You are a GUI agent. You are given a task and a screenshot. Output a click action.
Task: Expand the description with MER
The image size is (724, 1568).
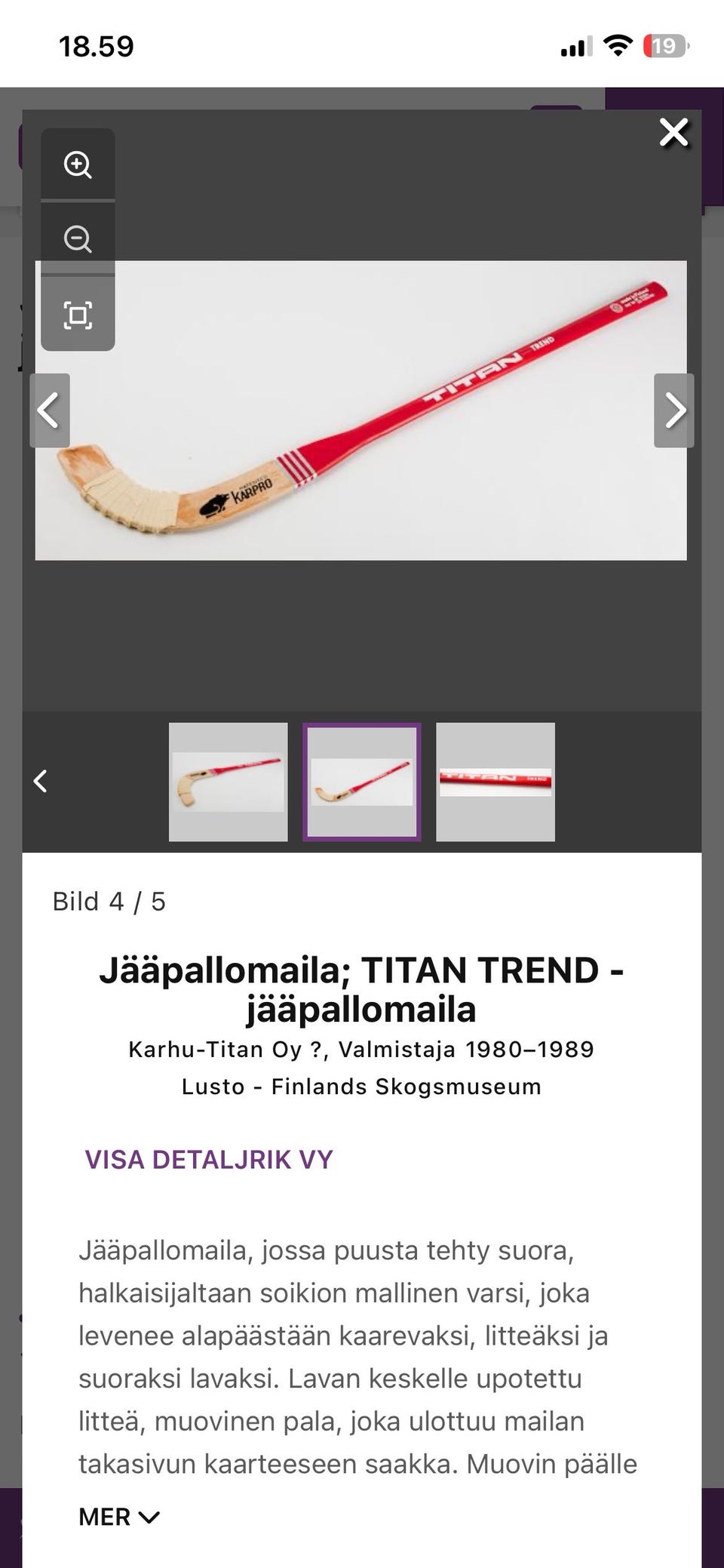click(x=118, y=1517)
